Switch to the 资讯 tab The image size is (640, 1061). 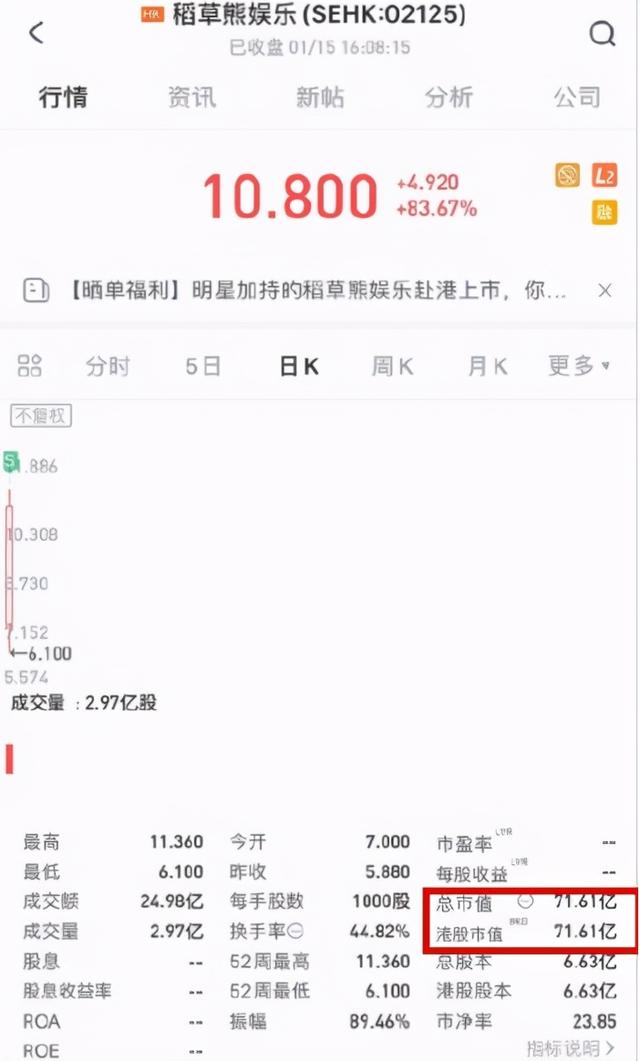point(191,97)
